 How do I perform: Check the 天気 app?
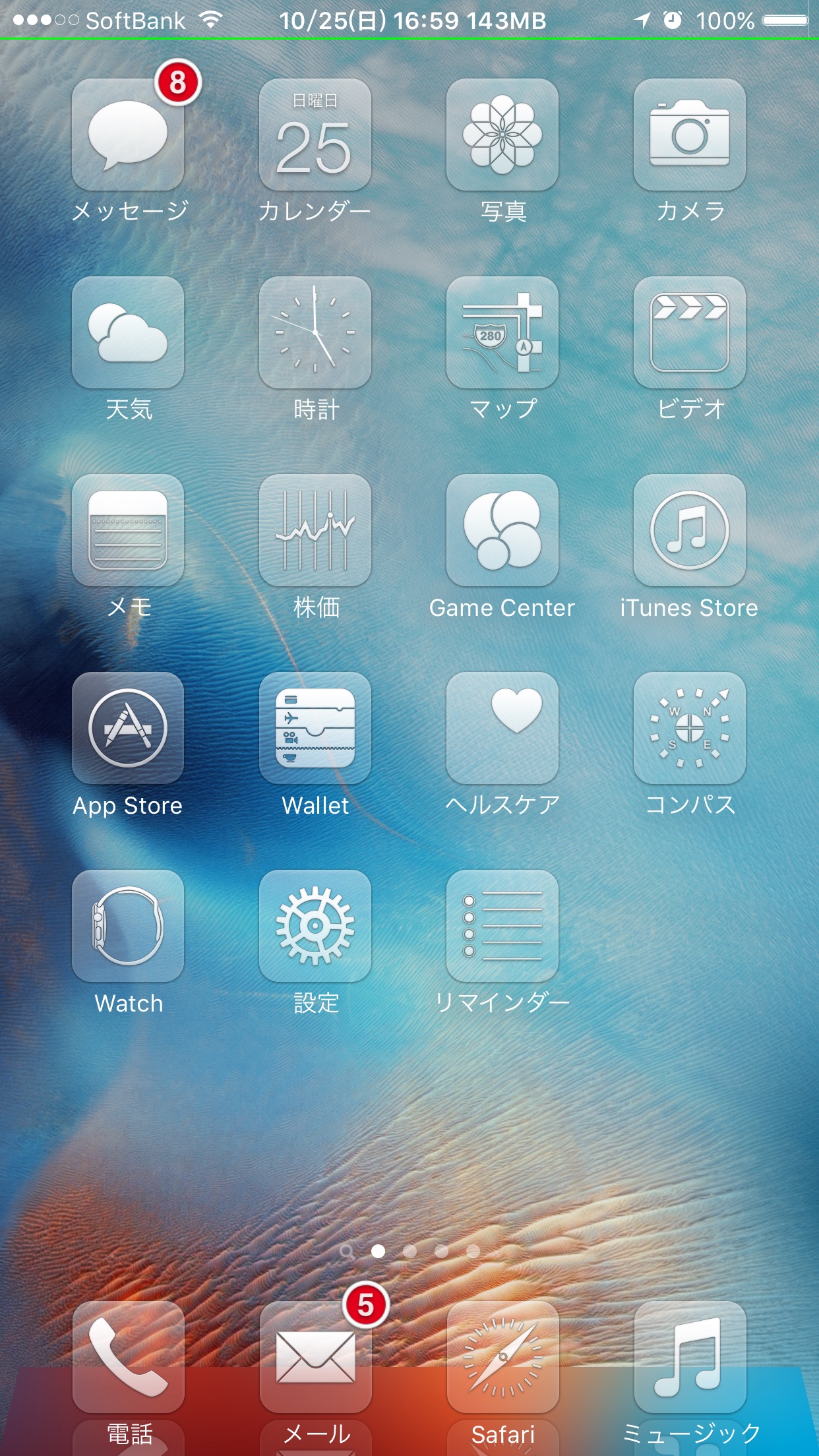click(x=128, y=333)
